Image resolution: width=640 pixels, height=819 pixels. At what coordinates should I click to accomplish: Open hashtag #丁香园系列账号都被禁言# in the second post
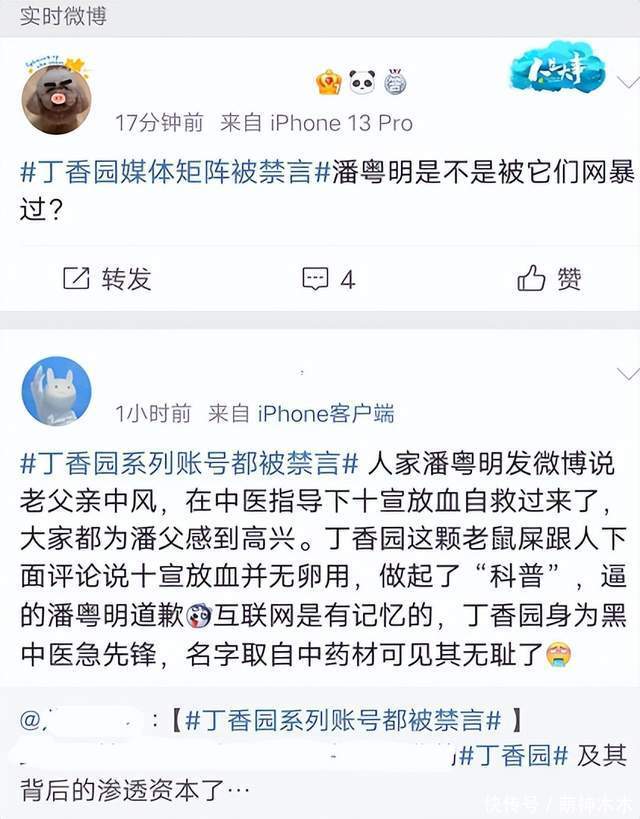coord(189,463)
